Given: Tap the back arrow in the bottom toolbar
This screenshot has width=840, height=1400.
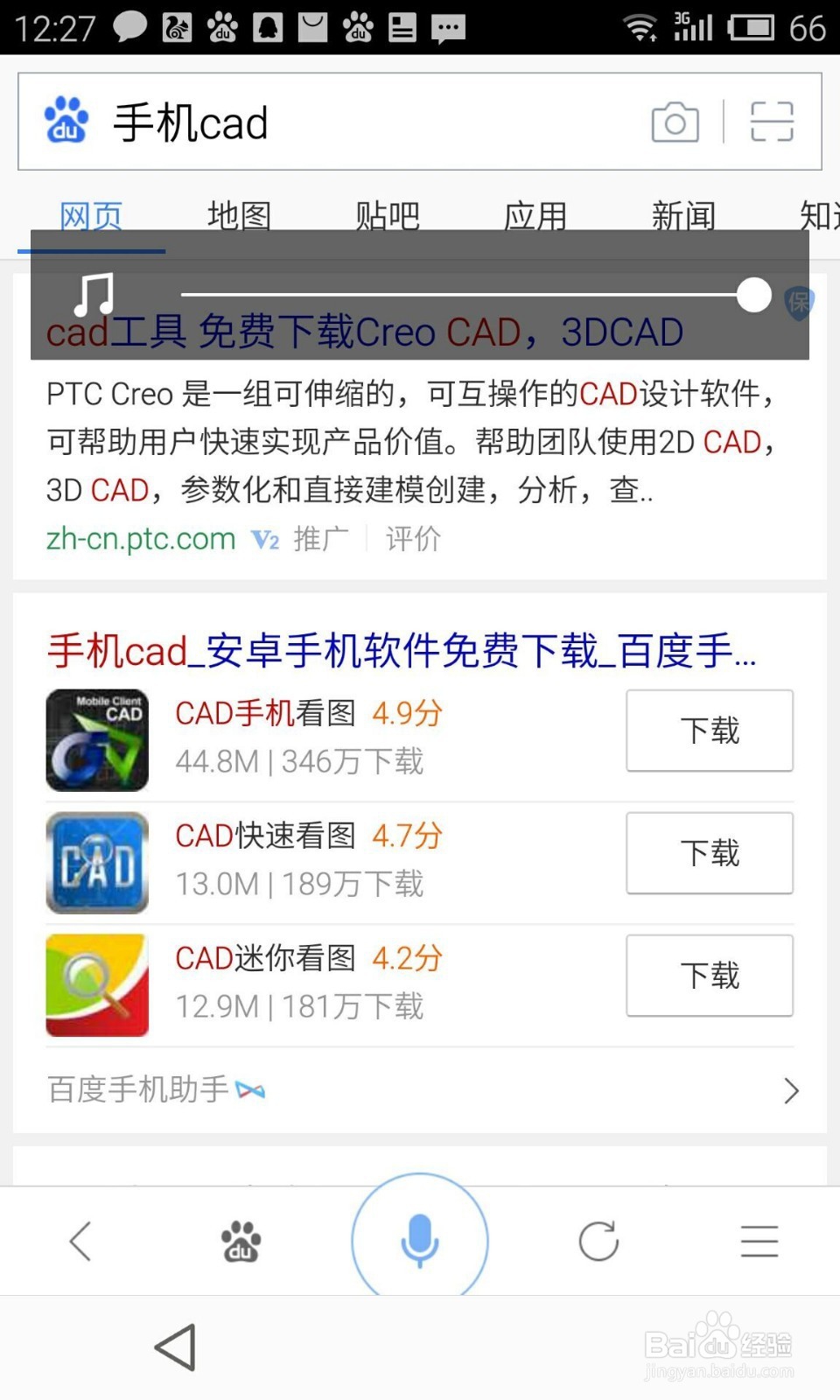Looking at the screenshot, I should coord(80,1240).
